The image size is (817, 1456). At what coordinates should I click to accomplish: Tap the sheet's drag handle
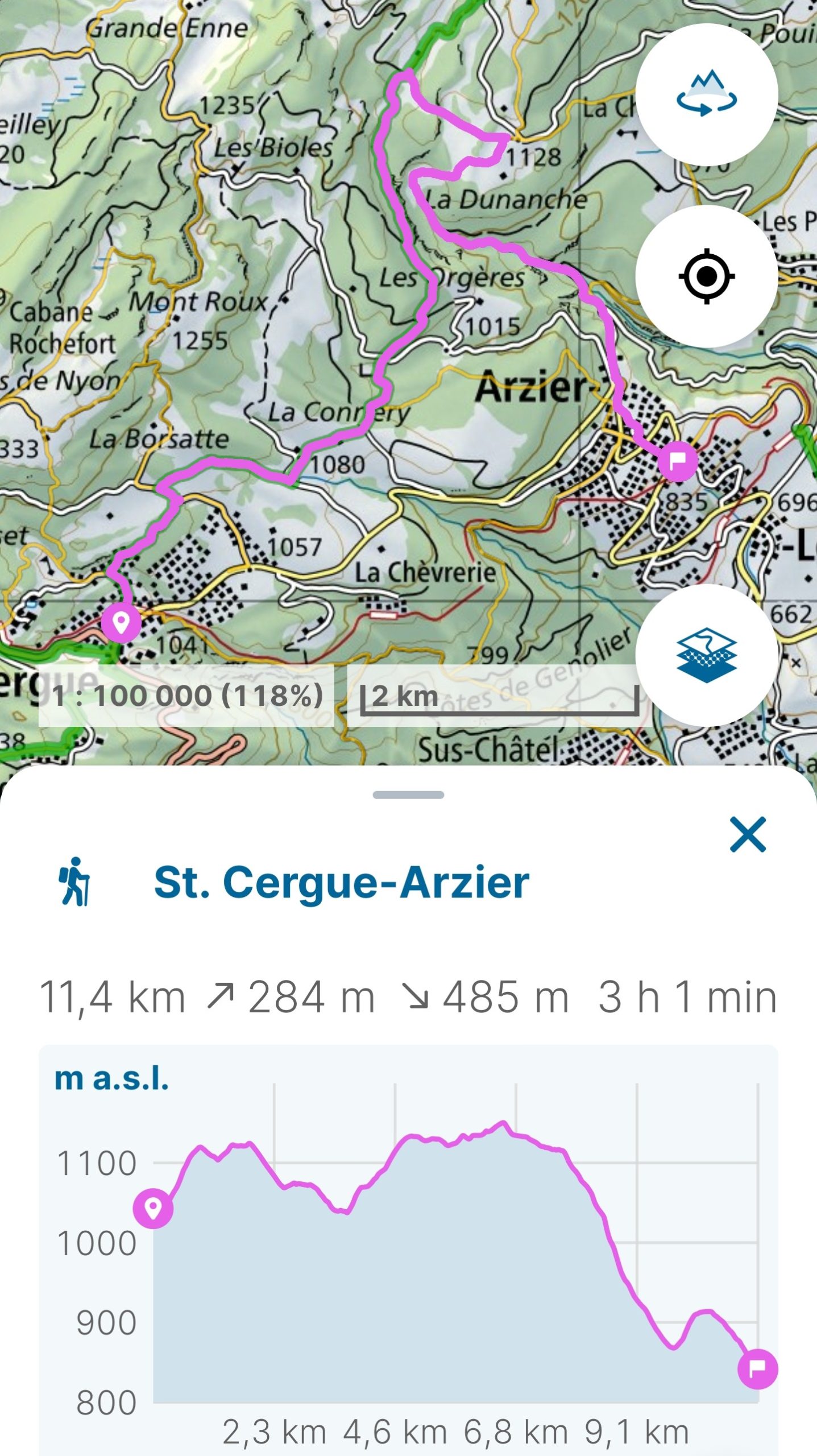408,795
